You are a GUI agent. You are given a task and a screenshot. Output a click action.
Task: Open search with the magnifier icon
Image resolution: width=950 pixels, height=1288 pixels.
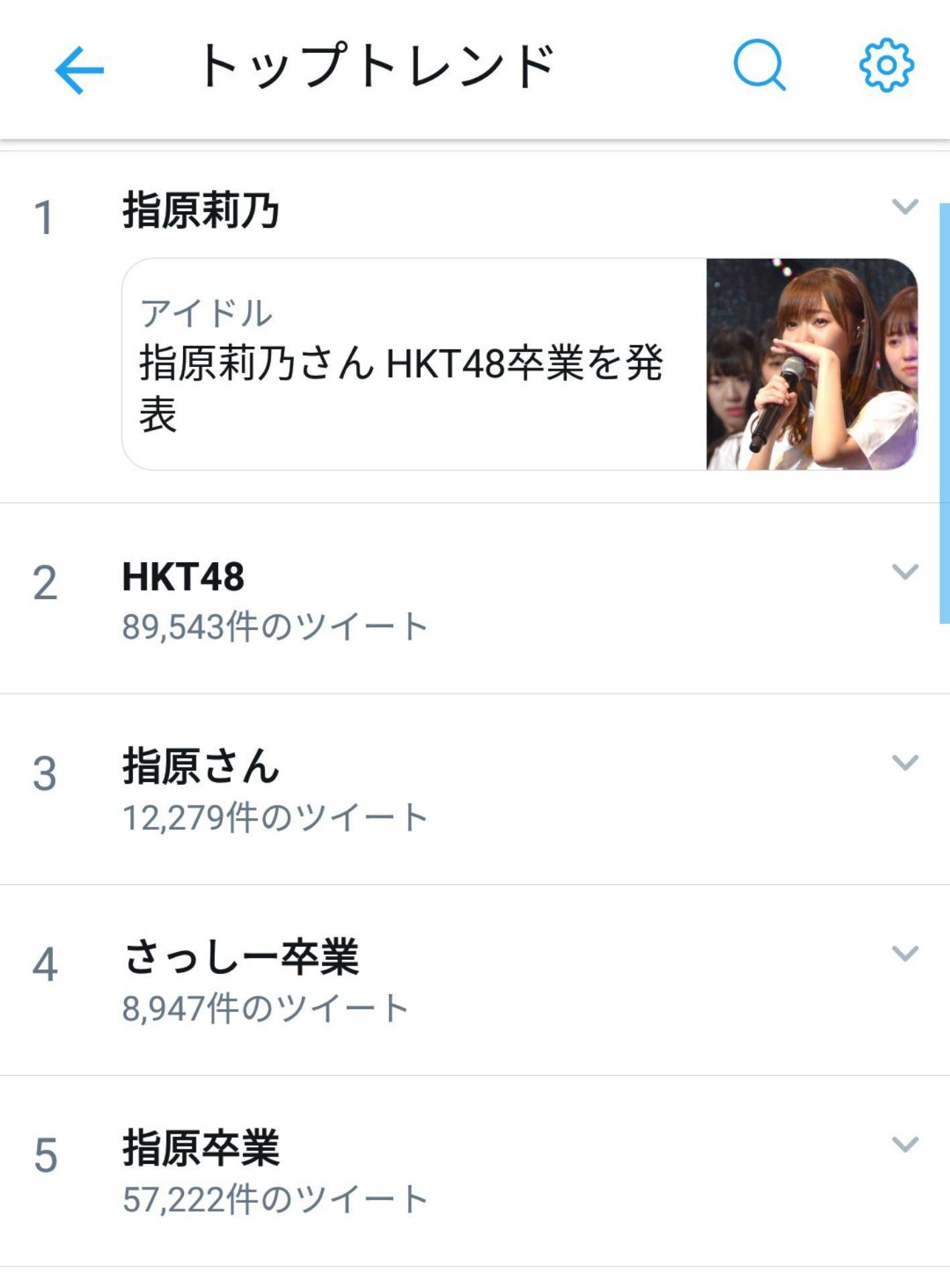[x=759, y=66]
